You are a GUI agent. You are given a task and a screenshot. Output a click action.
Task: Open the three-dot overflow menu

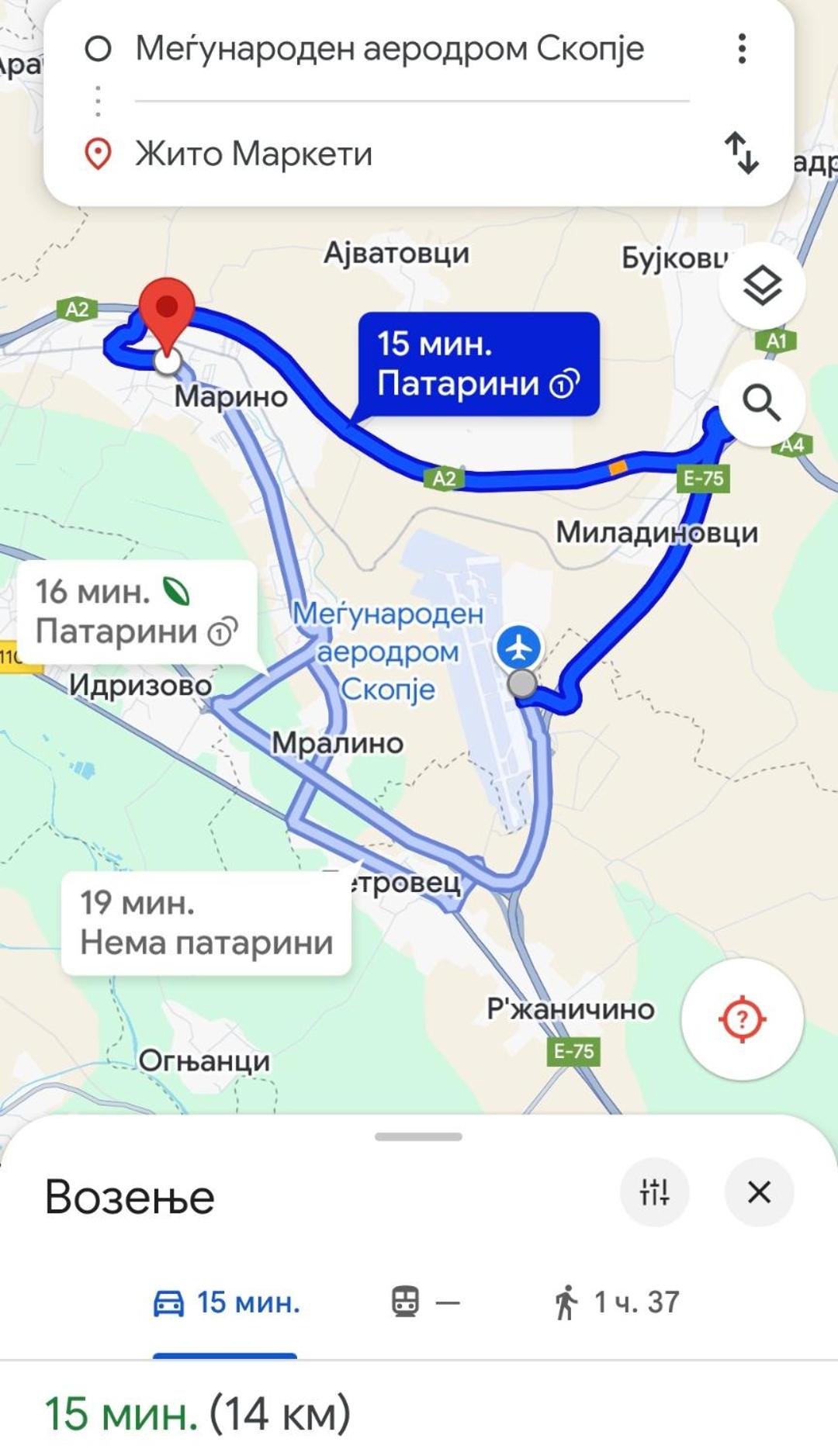pos(742,49)
